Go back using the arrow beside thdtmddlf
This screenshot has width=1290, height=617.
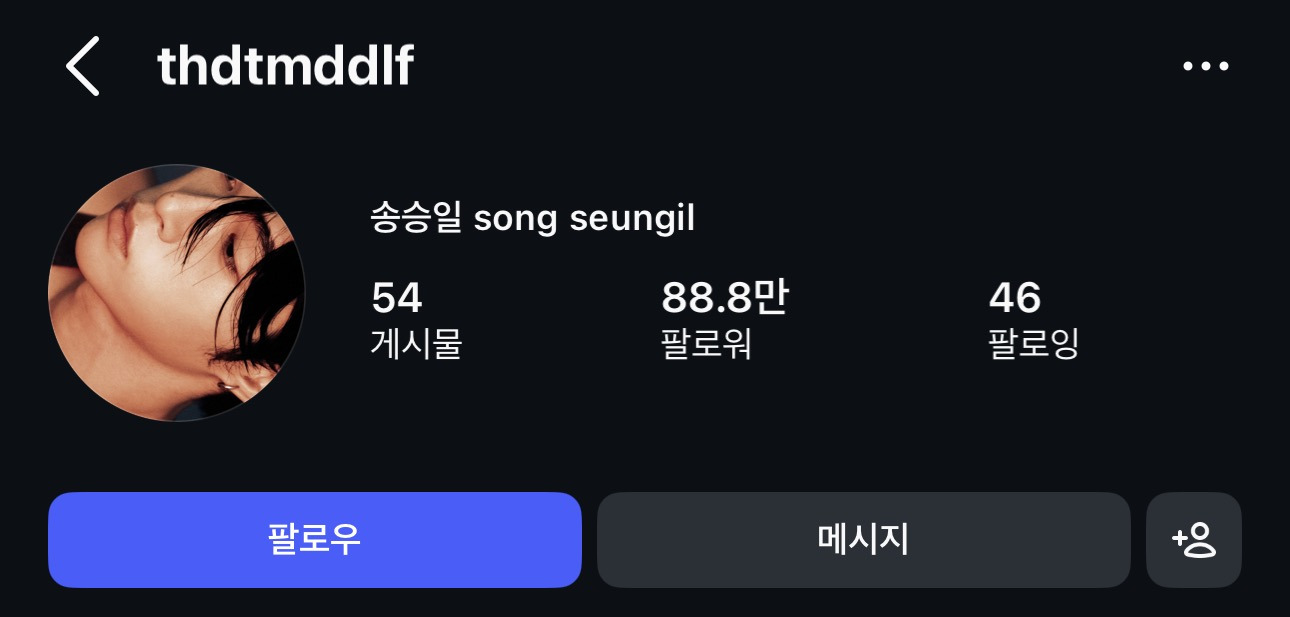click(x=83, y=66)
